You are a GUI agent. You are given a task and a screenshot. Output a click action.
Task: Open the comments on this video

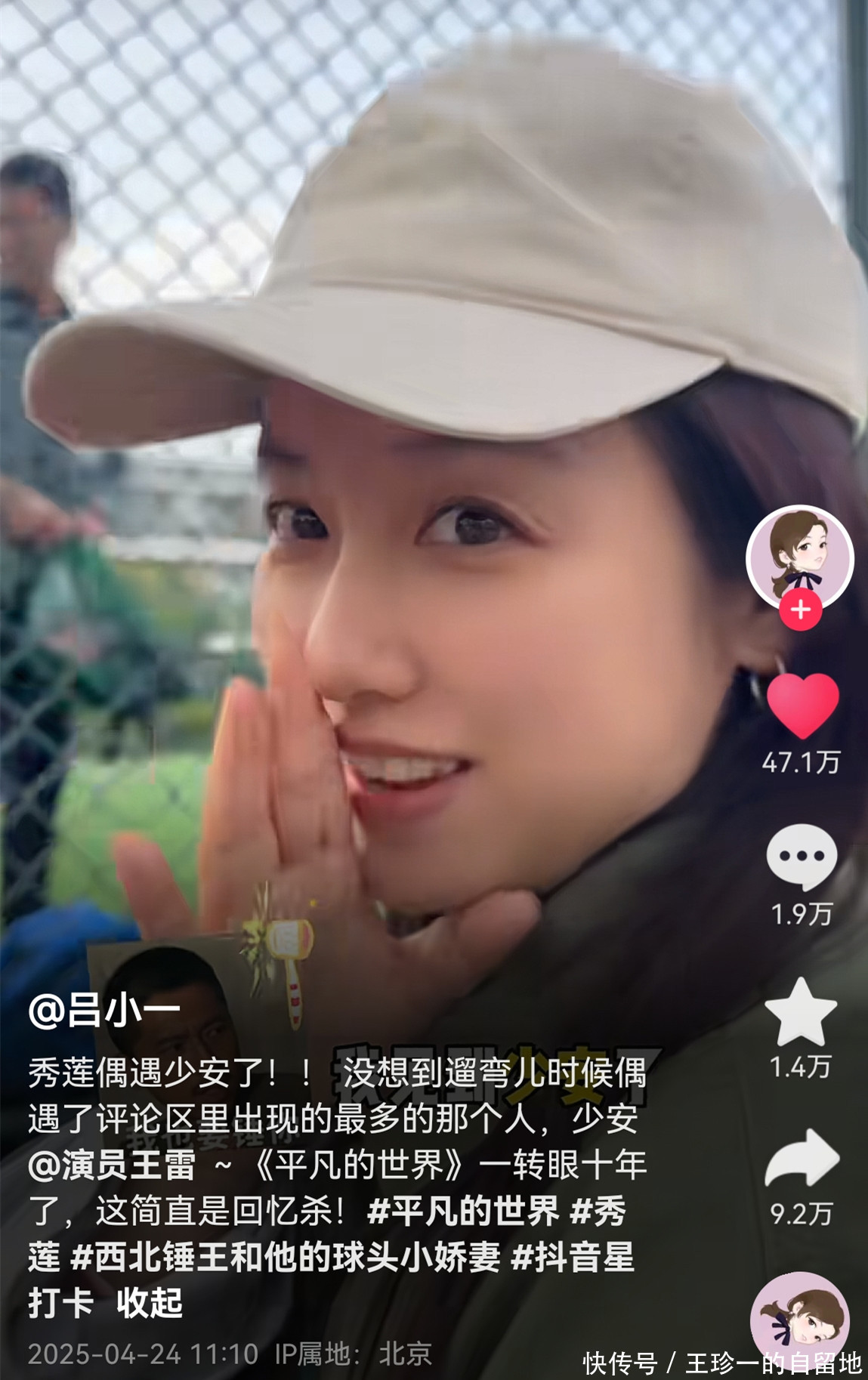pyautogui.click(x=802, y=857)
